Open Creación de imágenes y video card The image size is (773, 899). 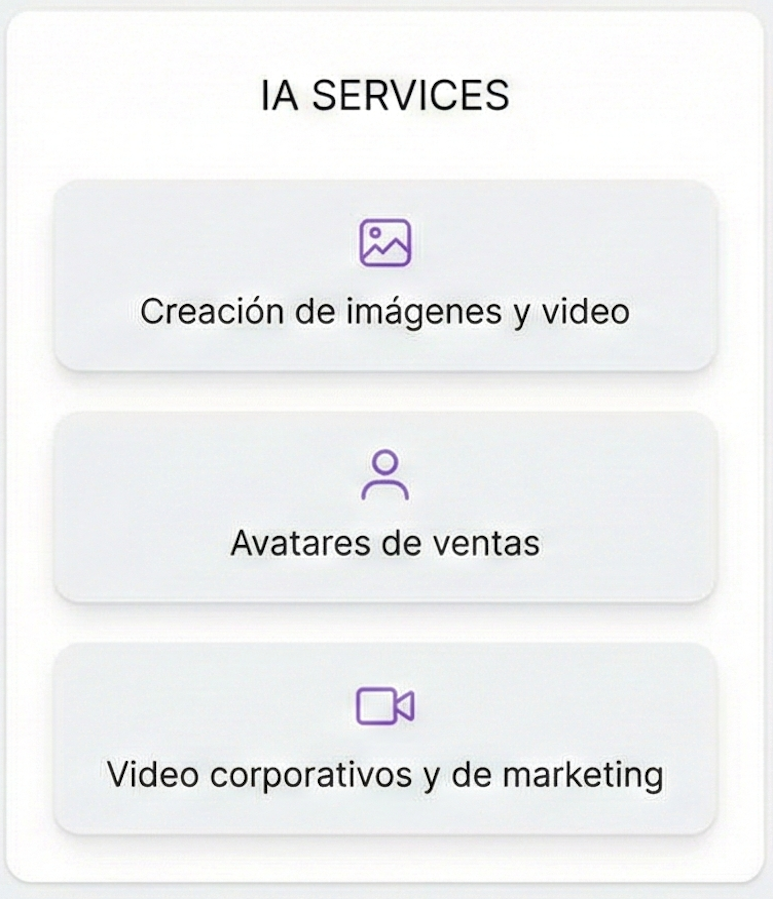tap(385, 275)
